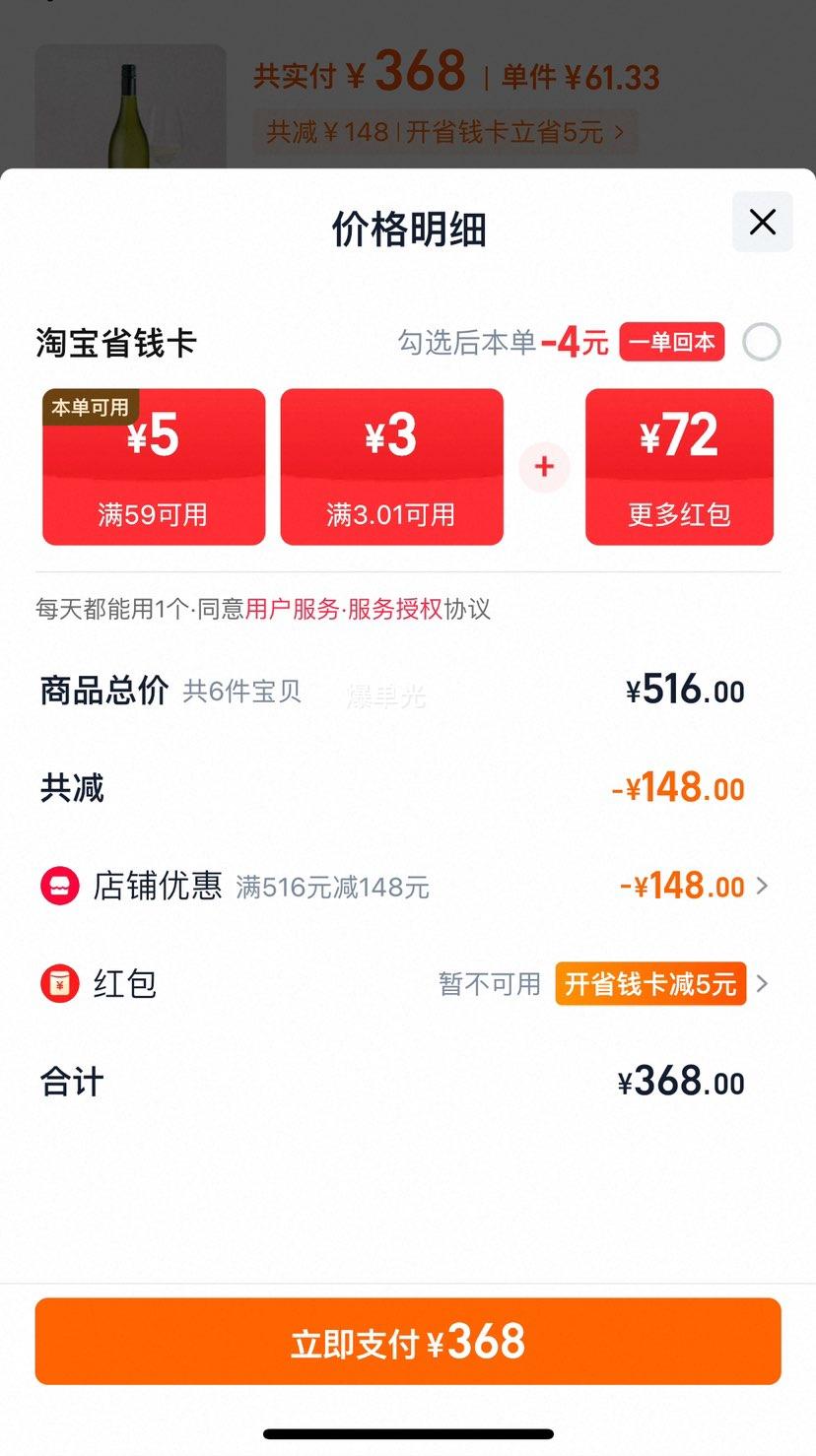
Task: Open the 服务授权 agreement link
Action: pyautogui.click(x=394, y=609)
